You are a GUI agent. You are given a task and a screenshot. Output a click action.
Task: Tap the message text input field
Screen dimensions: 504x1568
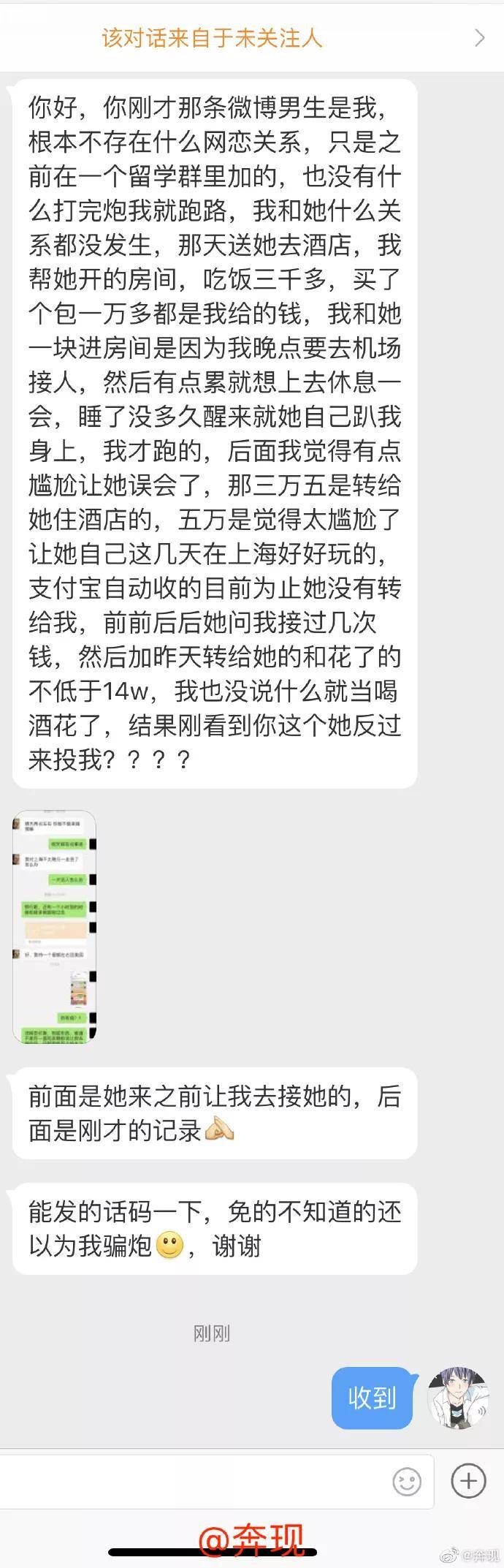click(x=194, y=1481)
